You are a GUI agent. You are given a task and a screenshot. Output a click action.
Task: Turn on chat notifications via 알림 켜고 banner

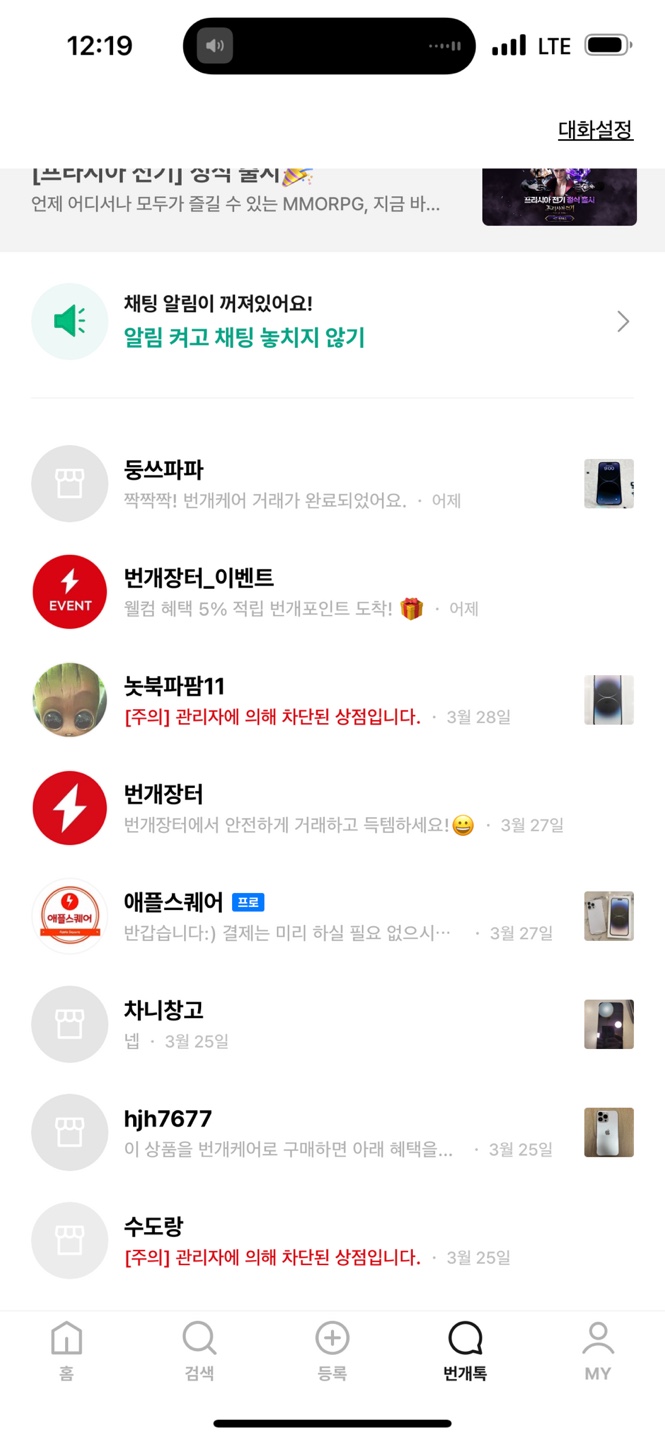click(332, 322)
